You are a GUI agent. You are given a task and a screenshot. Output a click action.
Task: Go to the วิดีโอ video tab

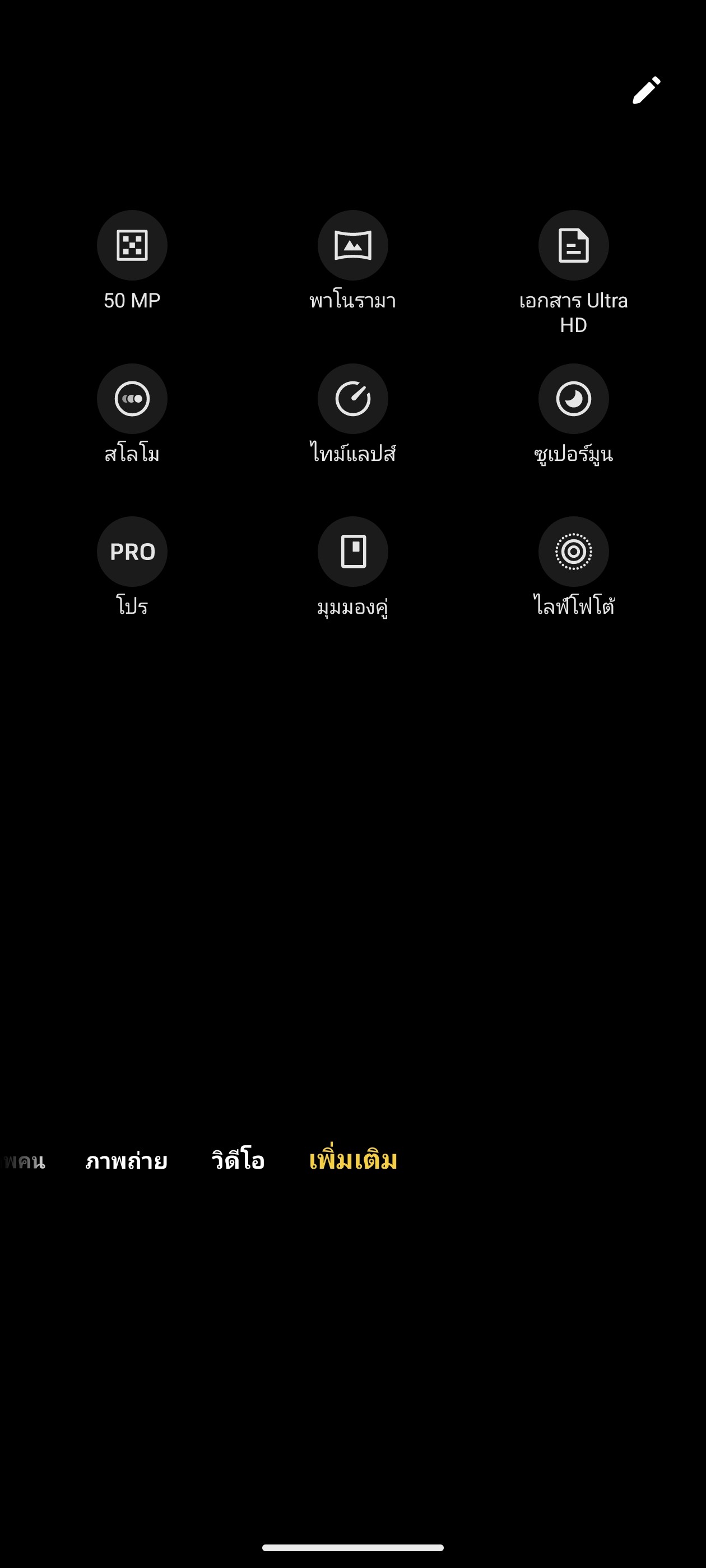(x=238, y=1161)
